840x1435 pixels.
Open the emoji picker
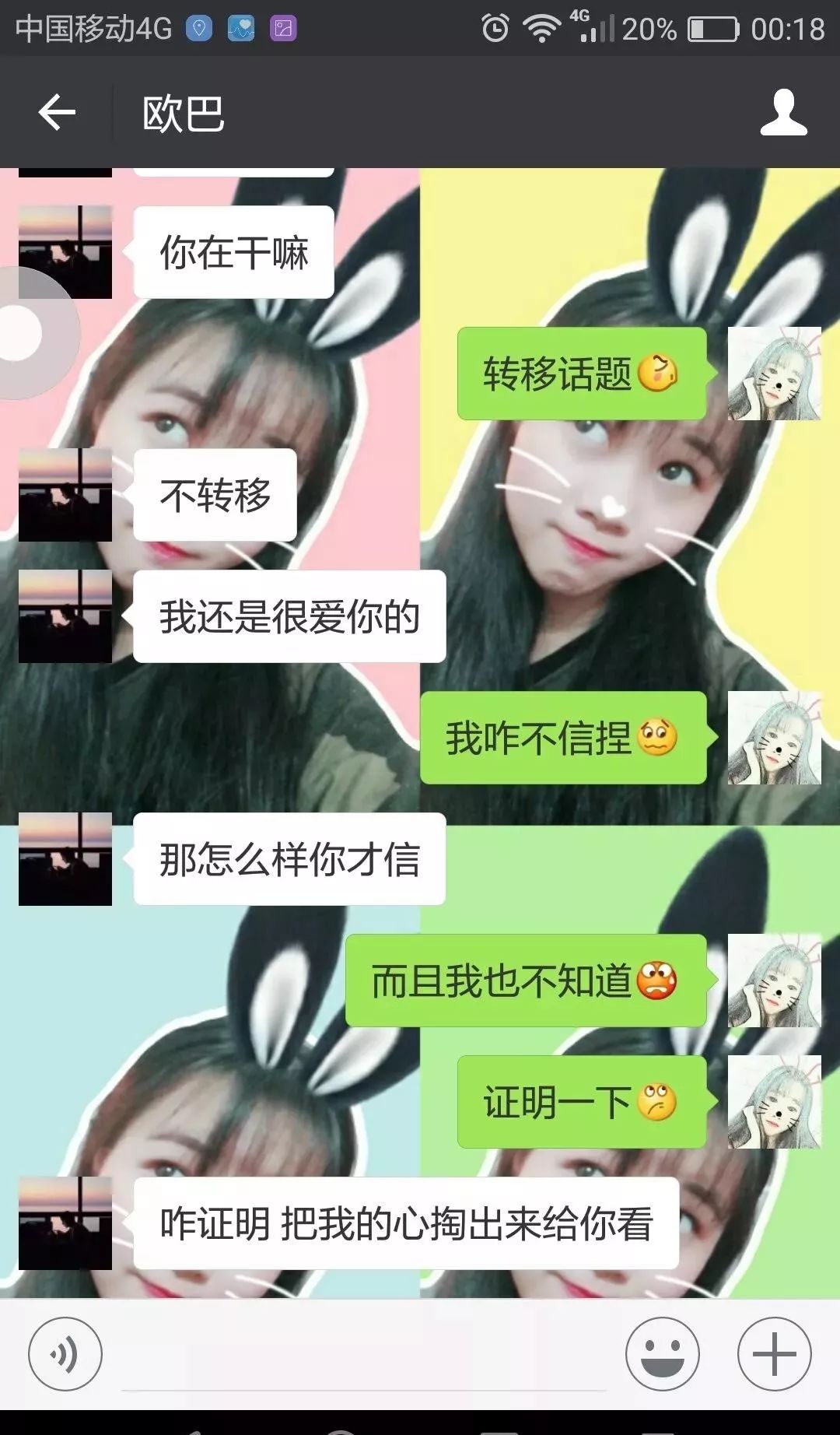[662, 1353]
